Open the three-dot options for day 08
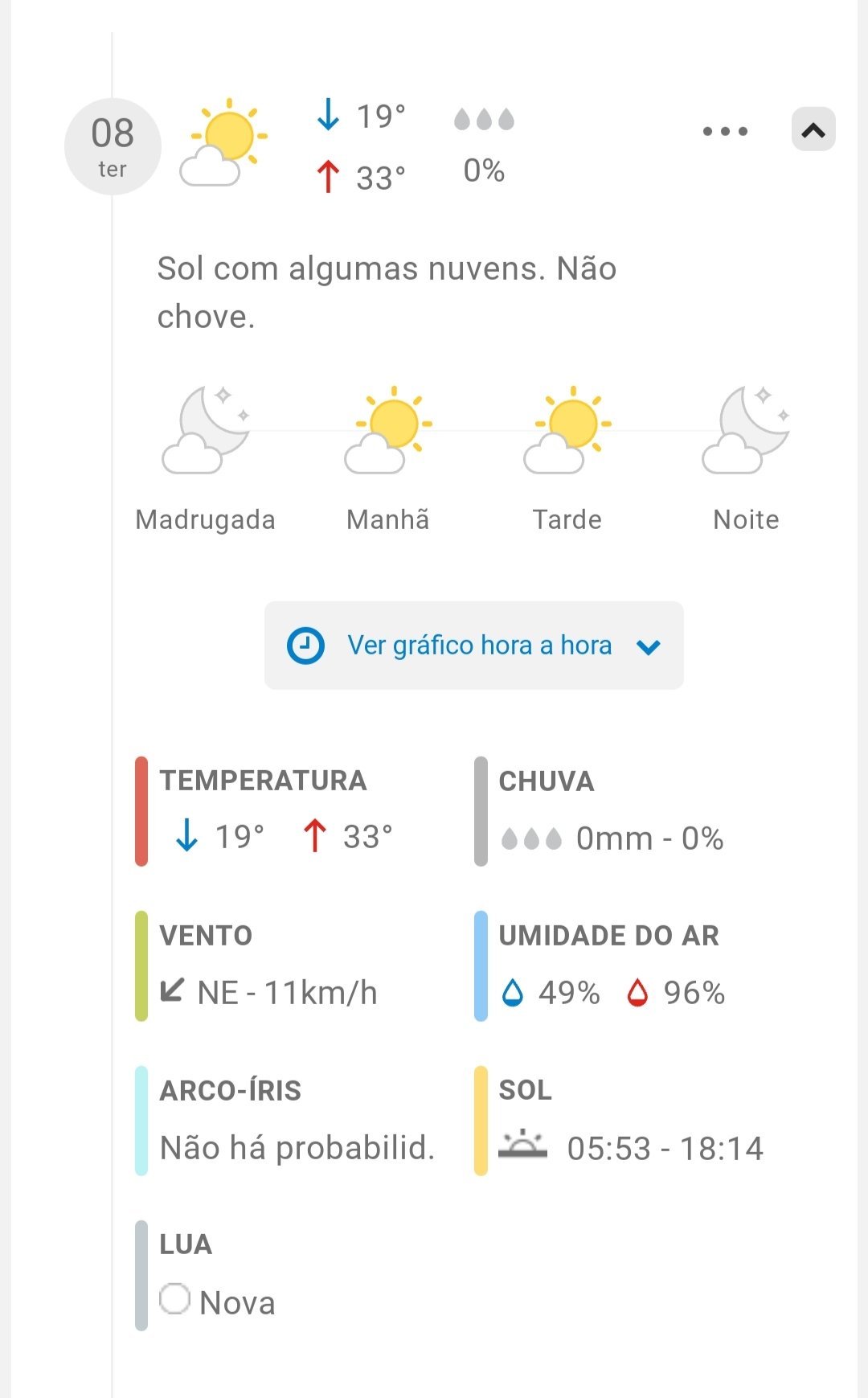 click(x=725, y=131)
